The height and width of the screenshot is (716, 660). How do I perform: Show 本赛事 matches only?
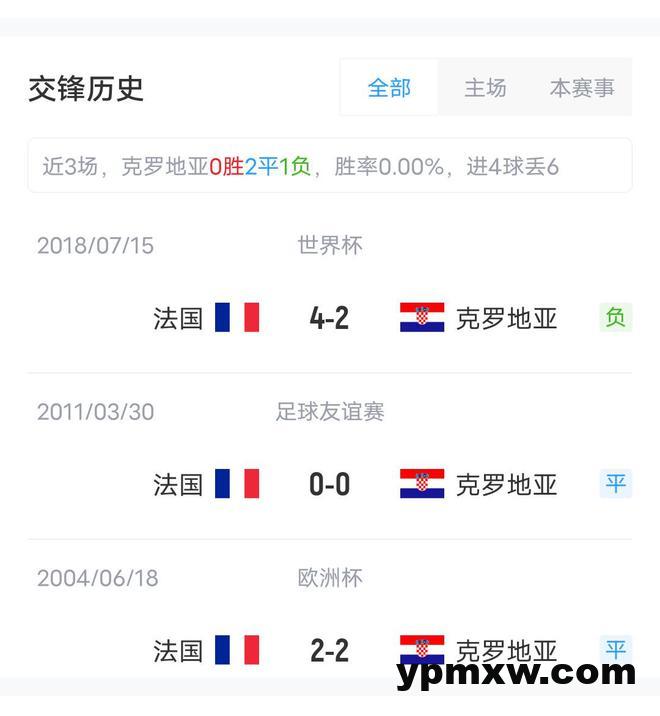[582, 88]
